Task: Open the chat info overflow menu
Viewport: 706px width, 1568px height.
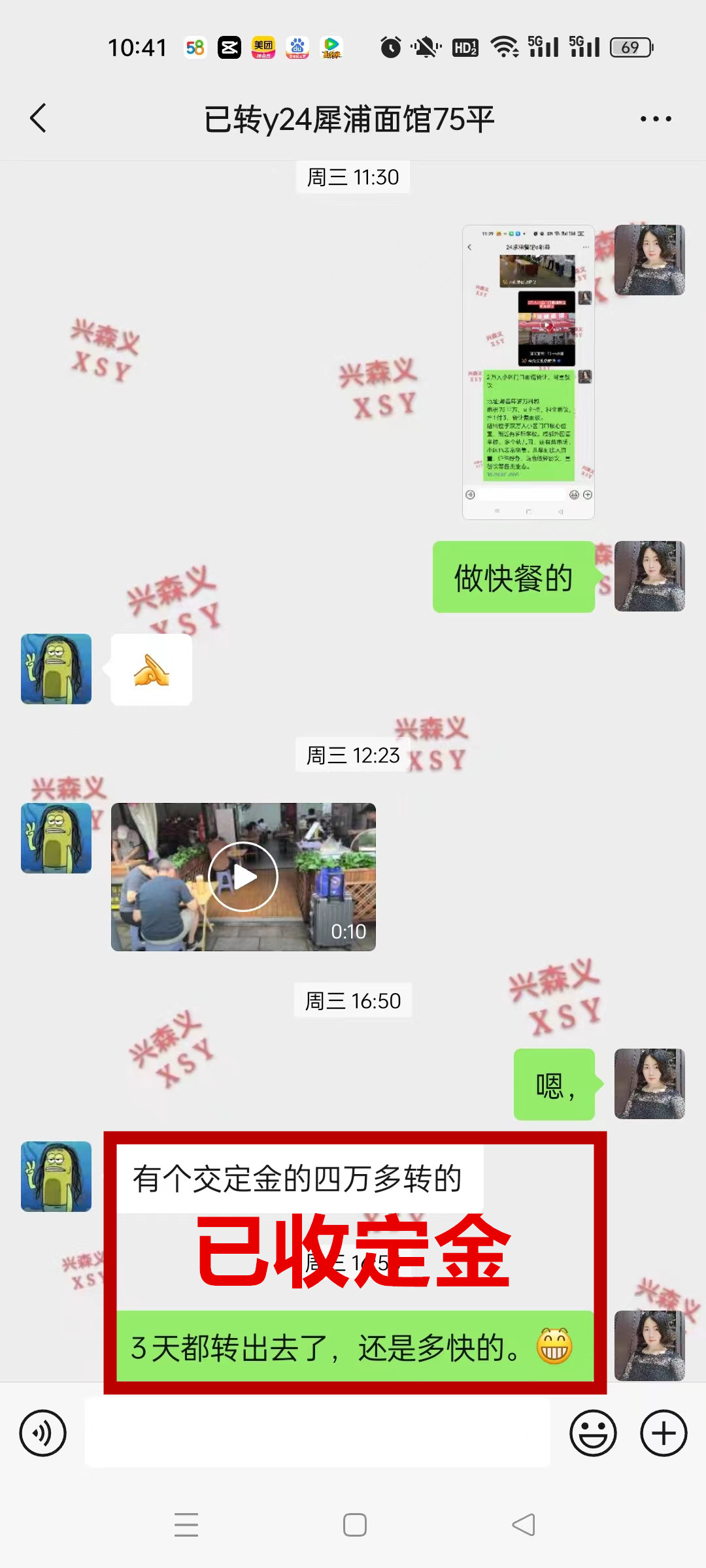Action: (655, 119)
